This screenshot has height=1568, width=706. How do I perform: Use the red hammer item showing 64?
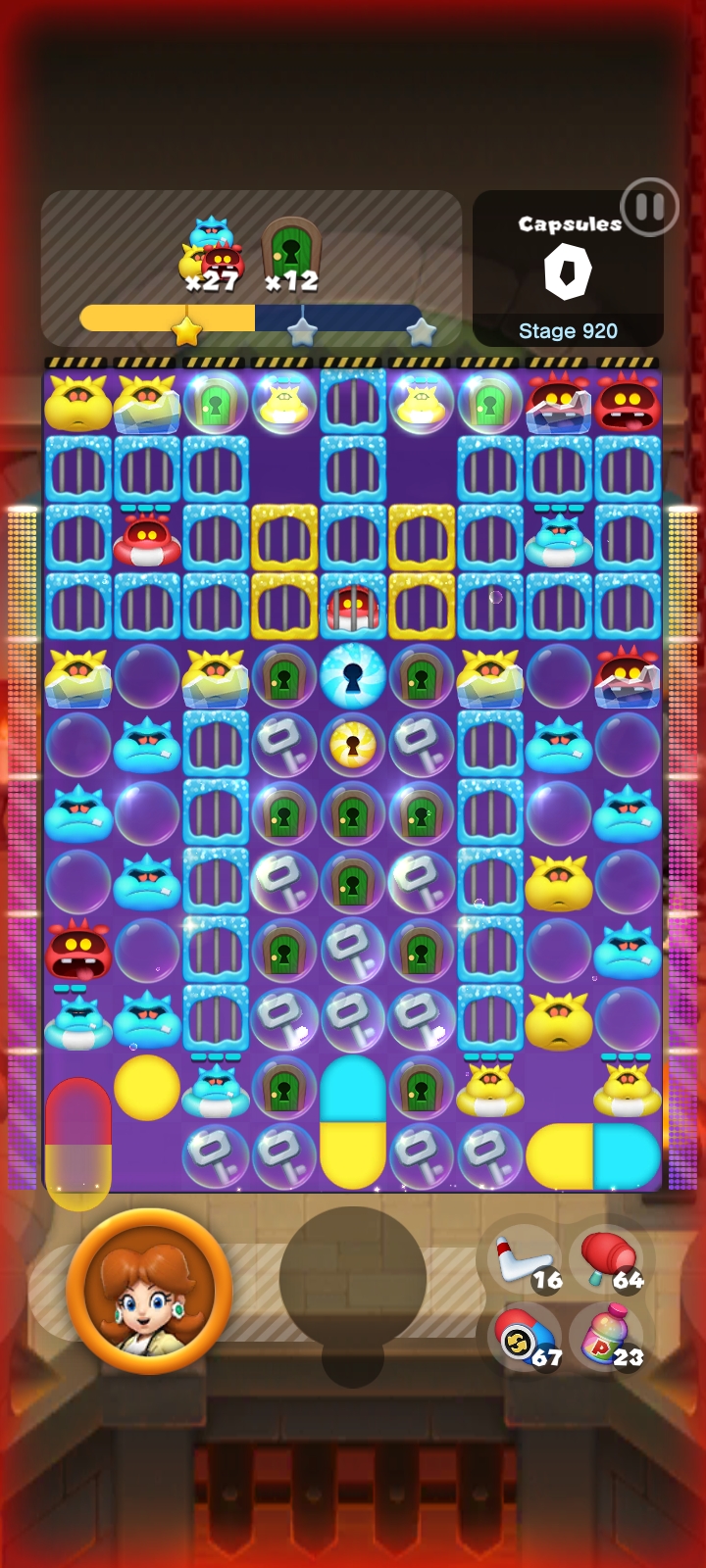pyautogui.click(x=608, y=1262)
